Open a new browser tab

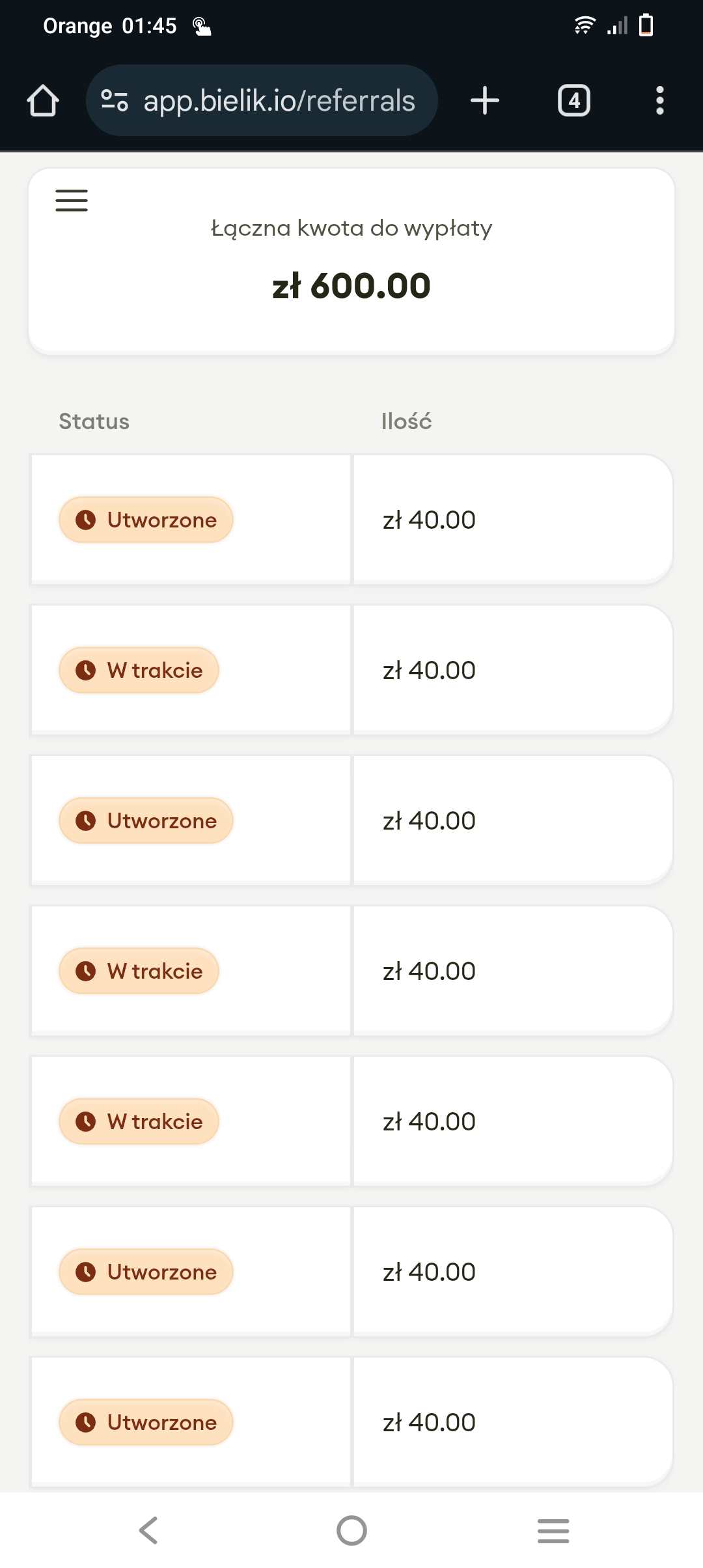coord(485,100)
